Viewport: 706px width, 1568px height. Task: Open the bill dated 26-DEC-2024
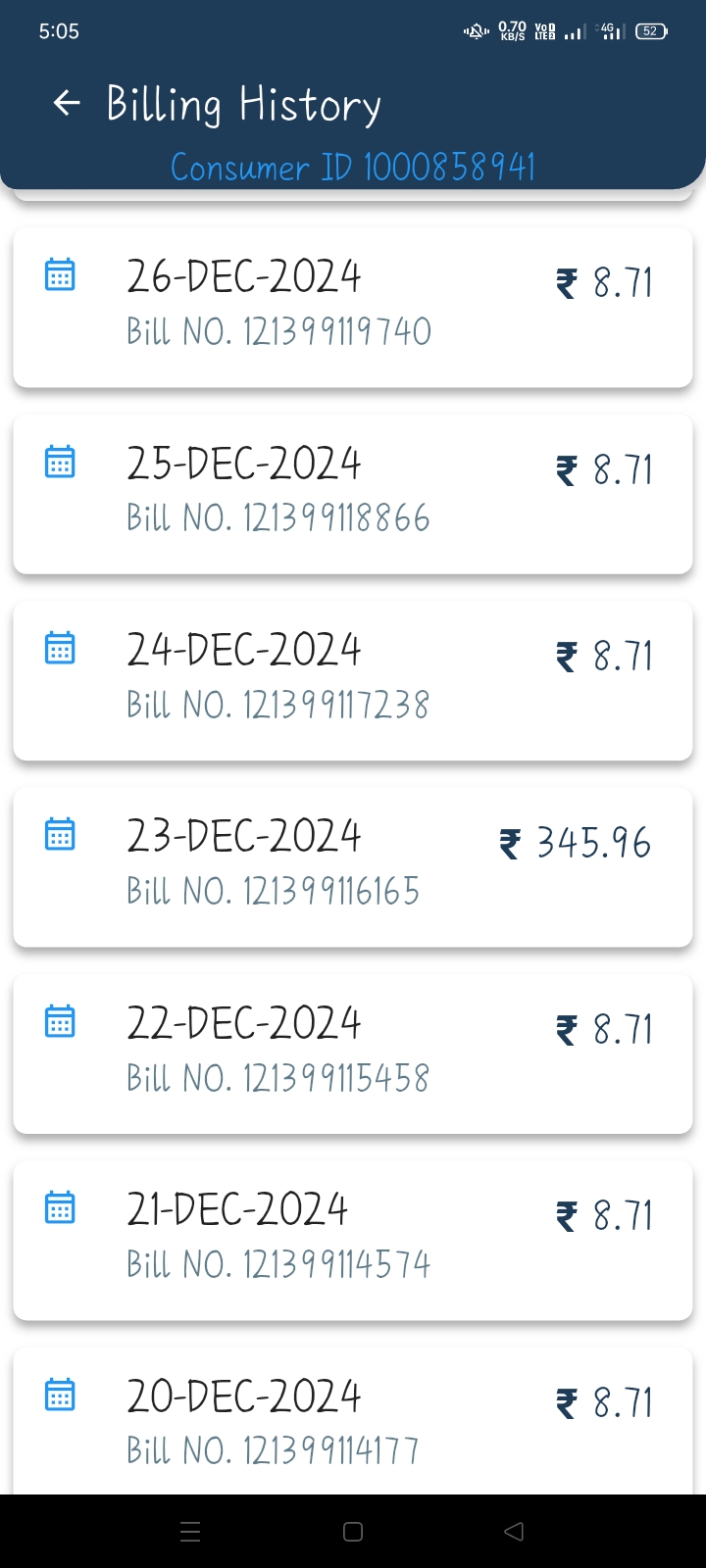(353, 307)
